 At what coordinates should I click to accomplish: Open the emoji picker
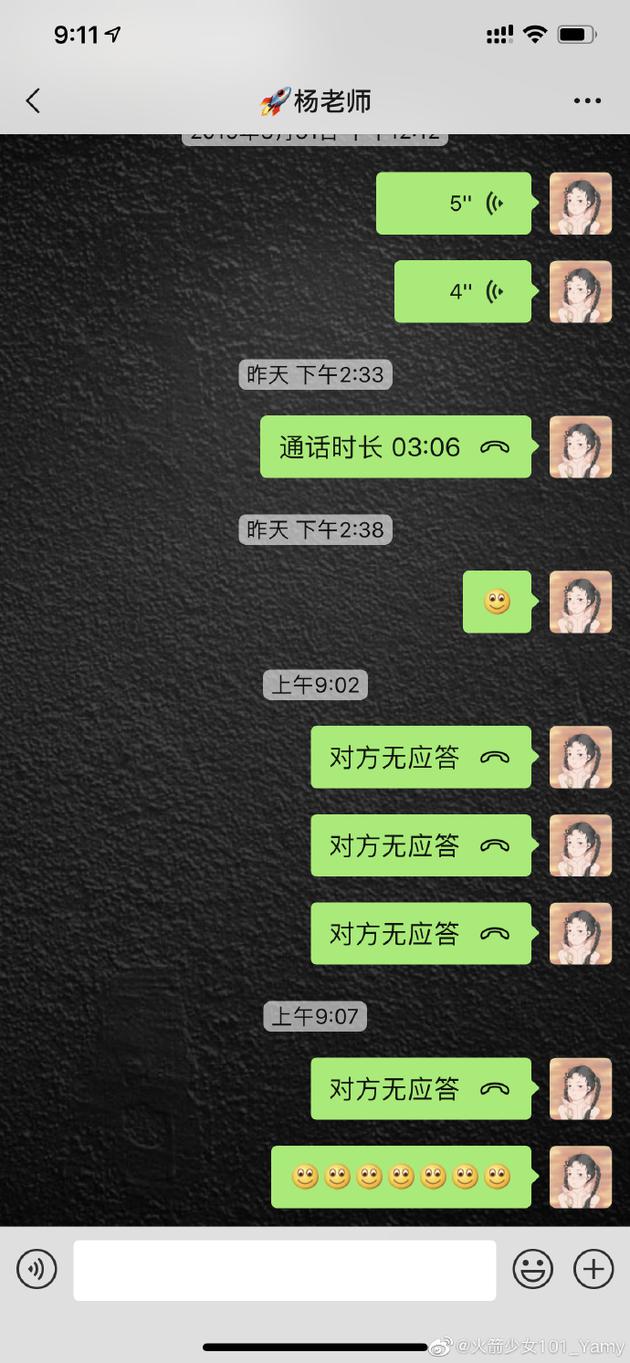tap(533, 1270)
